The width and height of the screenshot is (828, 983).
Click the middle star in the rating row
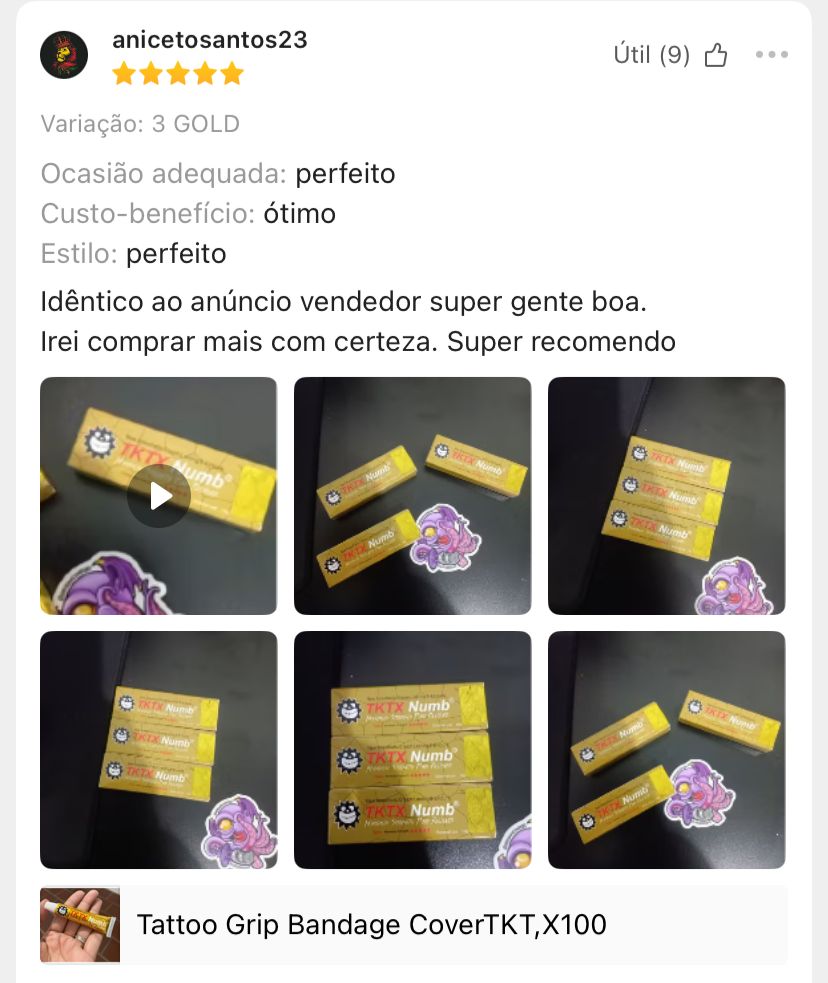pyautogui.click(x=177, y=73)
